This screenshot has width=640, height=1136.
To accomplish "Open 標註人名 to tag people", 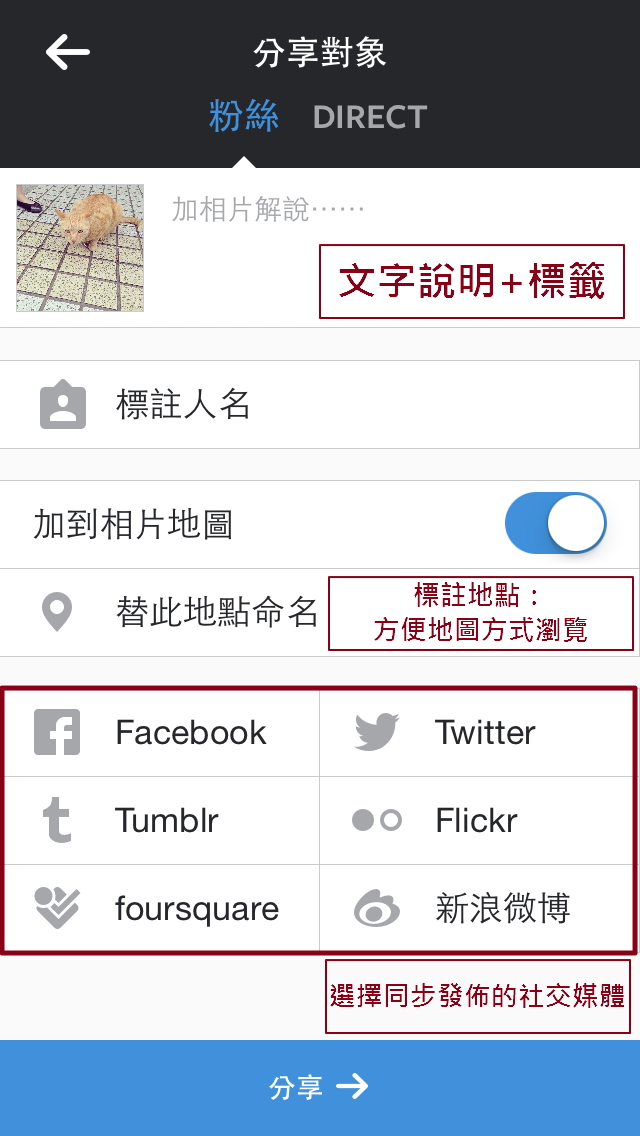I will (x=184, y=405).
